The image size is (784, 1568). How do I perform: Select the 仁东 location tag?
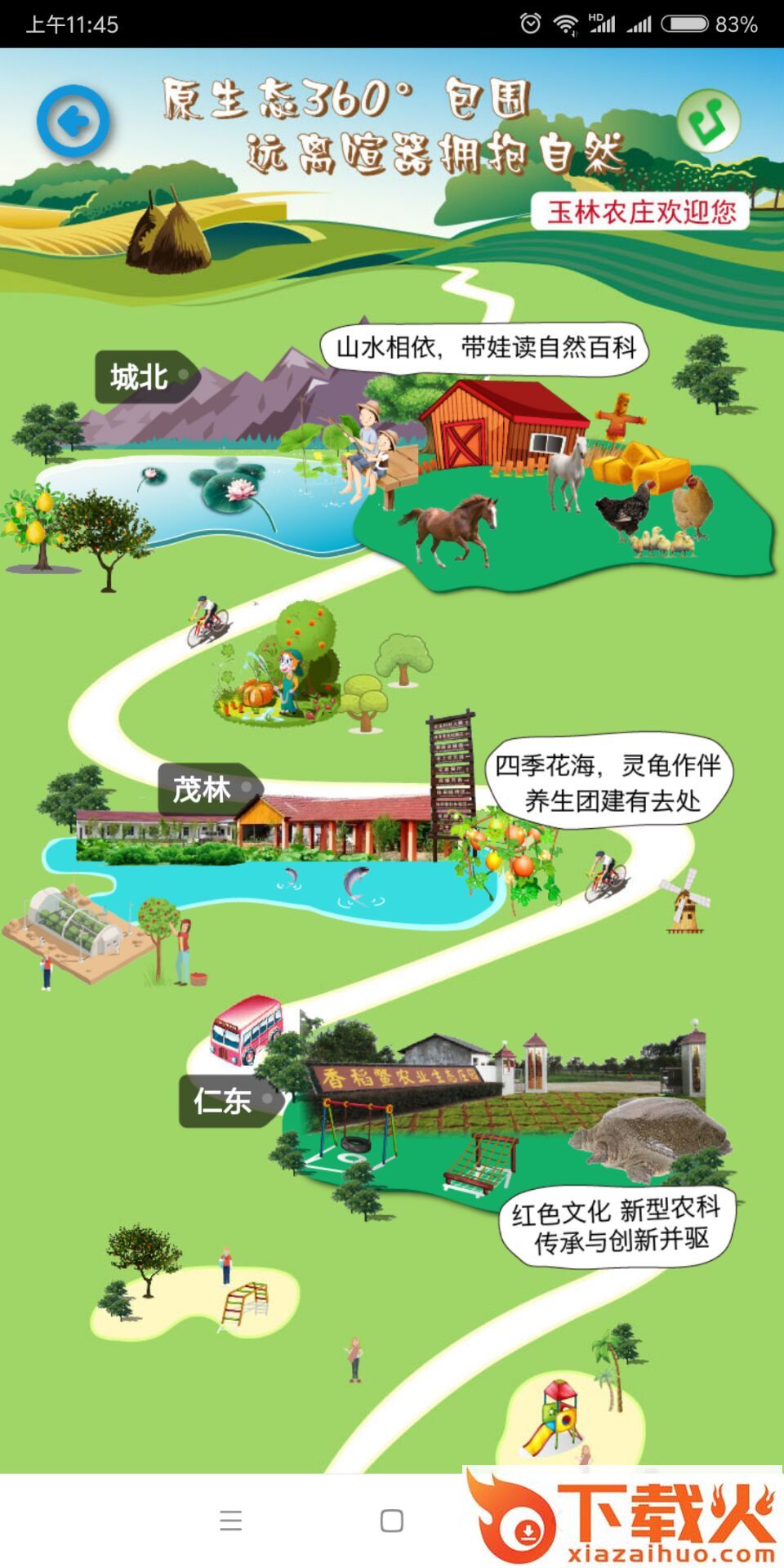pyautogui.click(x=227, y=1101)
